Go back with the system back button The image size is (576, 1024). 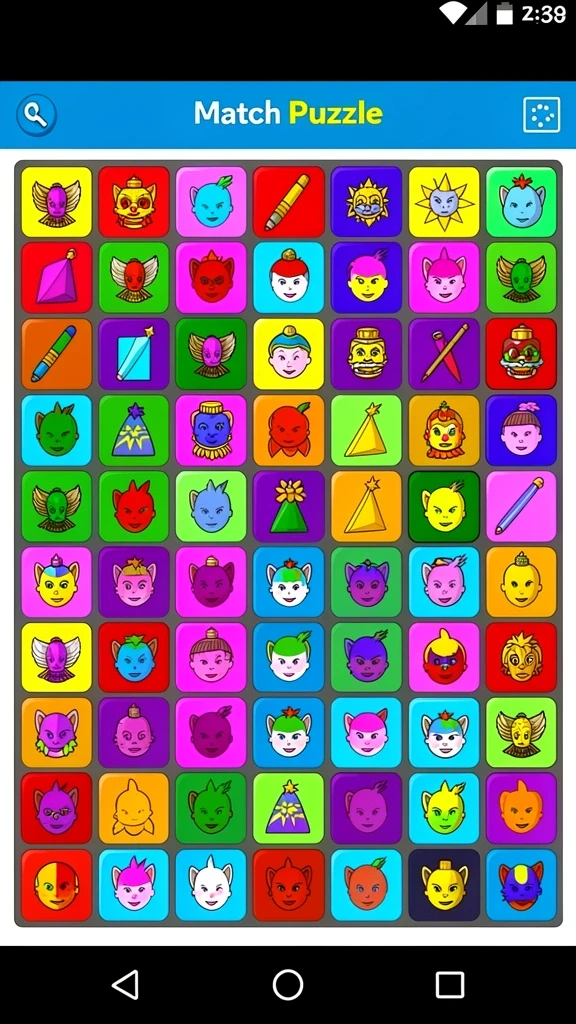click(125, 984)
